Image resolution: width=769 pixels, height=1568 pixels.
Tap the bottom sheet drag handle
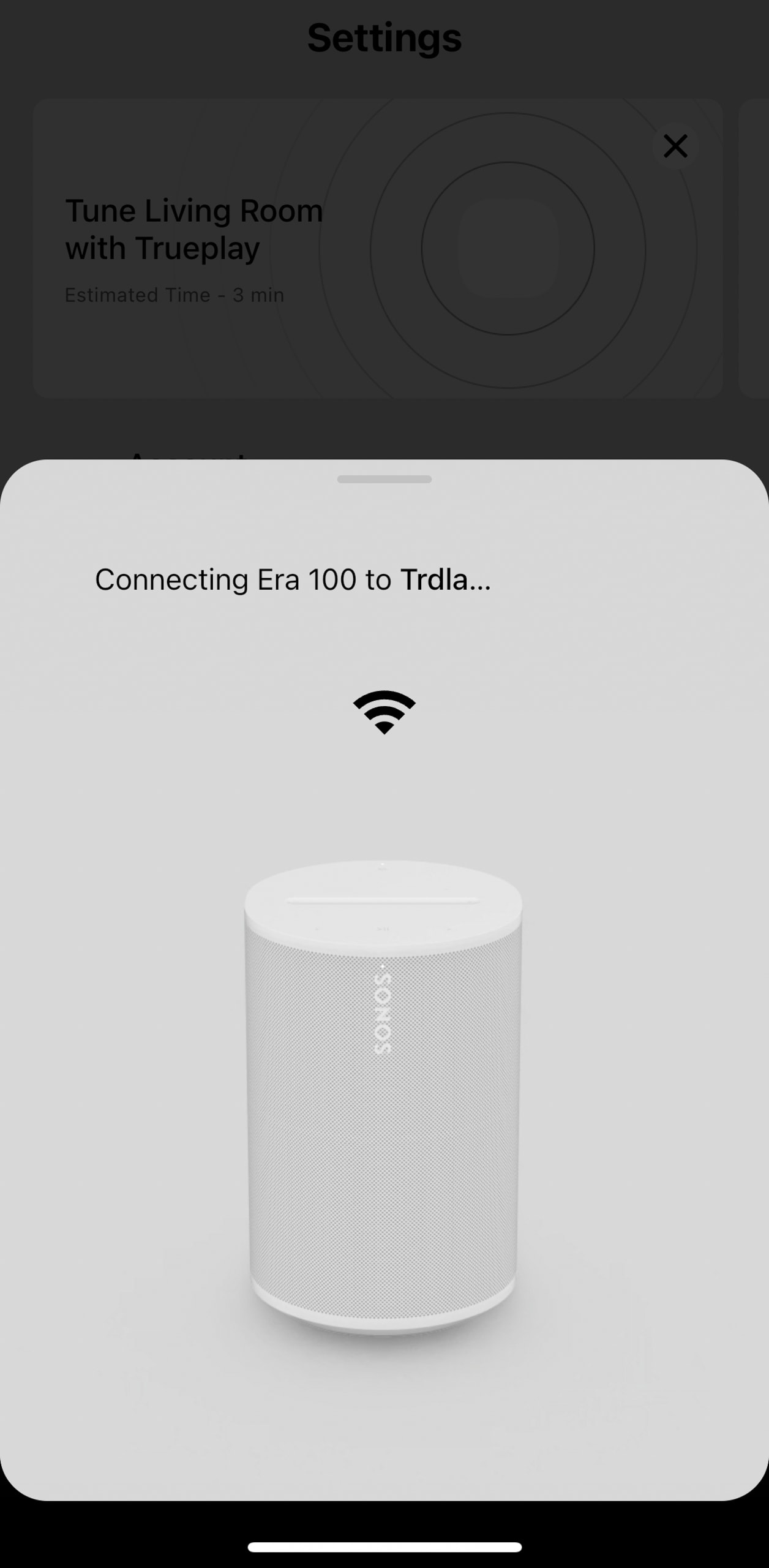pos(384,479)
